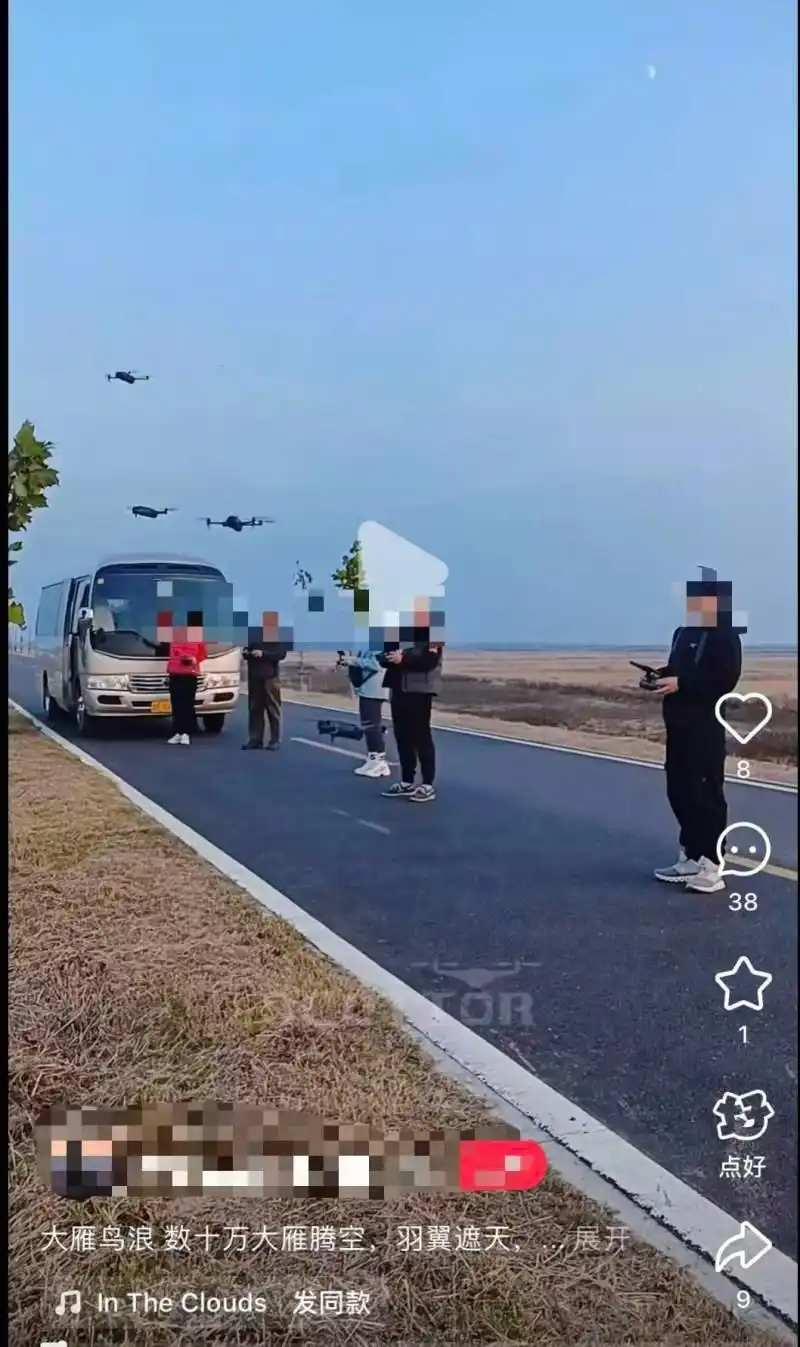800x1347 pixels.
Task: Click the music note icon
Action: [x=66, y=1303]
